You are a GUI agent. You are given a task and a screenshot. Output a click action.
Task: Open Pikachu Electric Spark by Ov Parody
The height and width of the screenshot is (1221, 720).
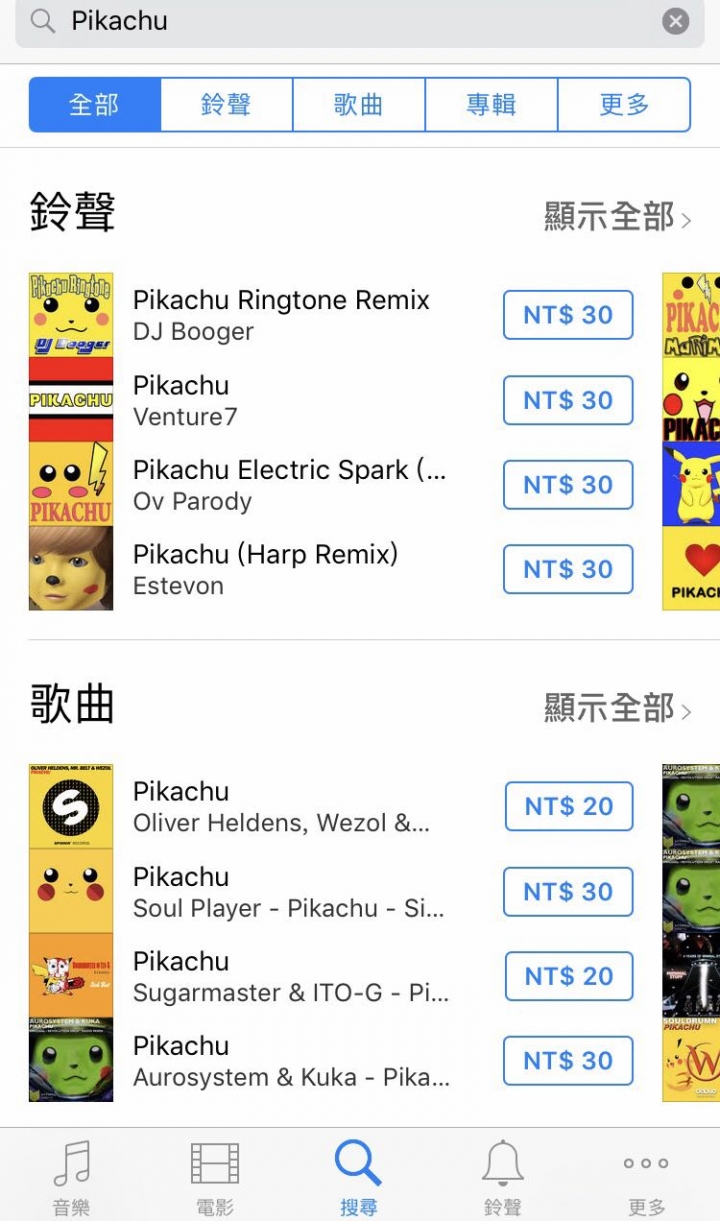click(289, 485)
